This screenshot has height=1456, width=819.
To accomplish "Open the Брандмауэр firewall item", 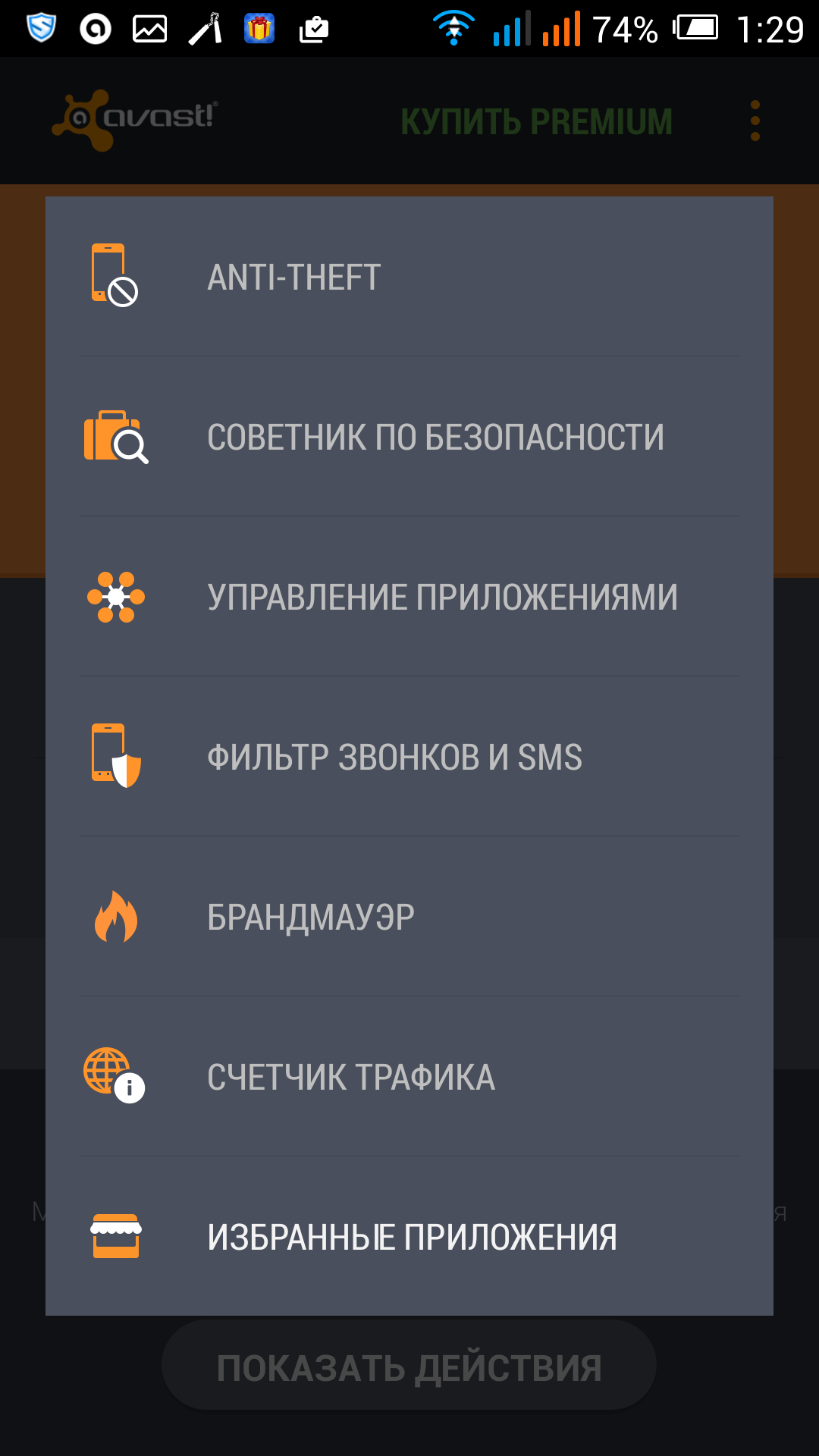I will pos(409,917).
